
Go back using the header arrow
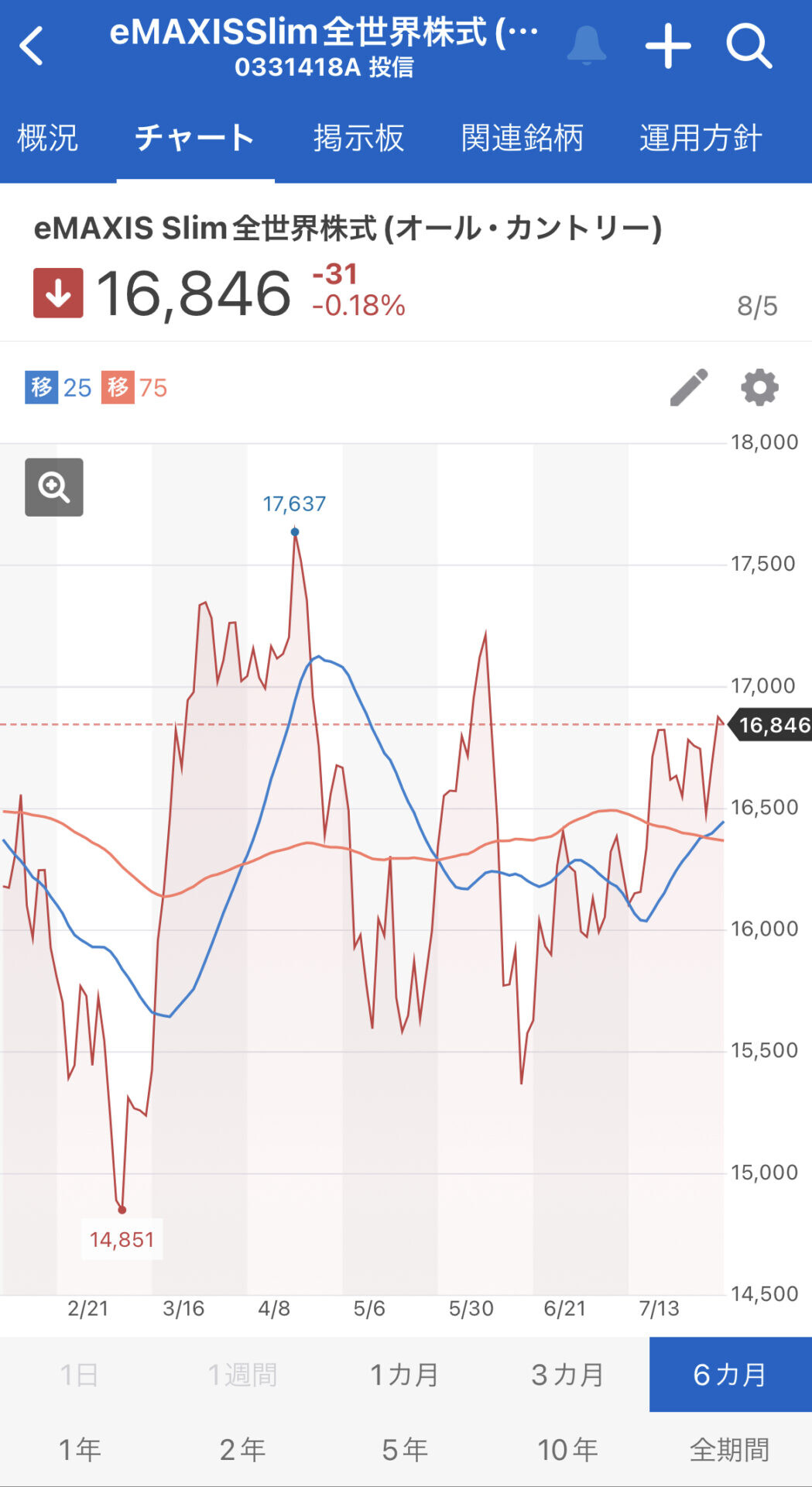(32, 46)
